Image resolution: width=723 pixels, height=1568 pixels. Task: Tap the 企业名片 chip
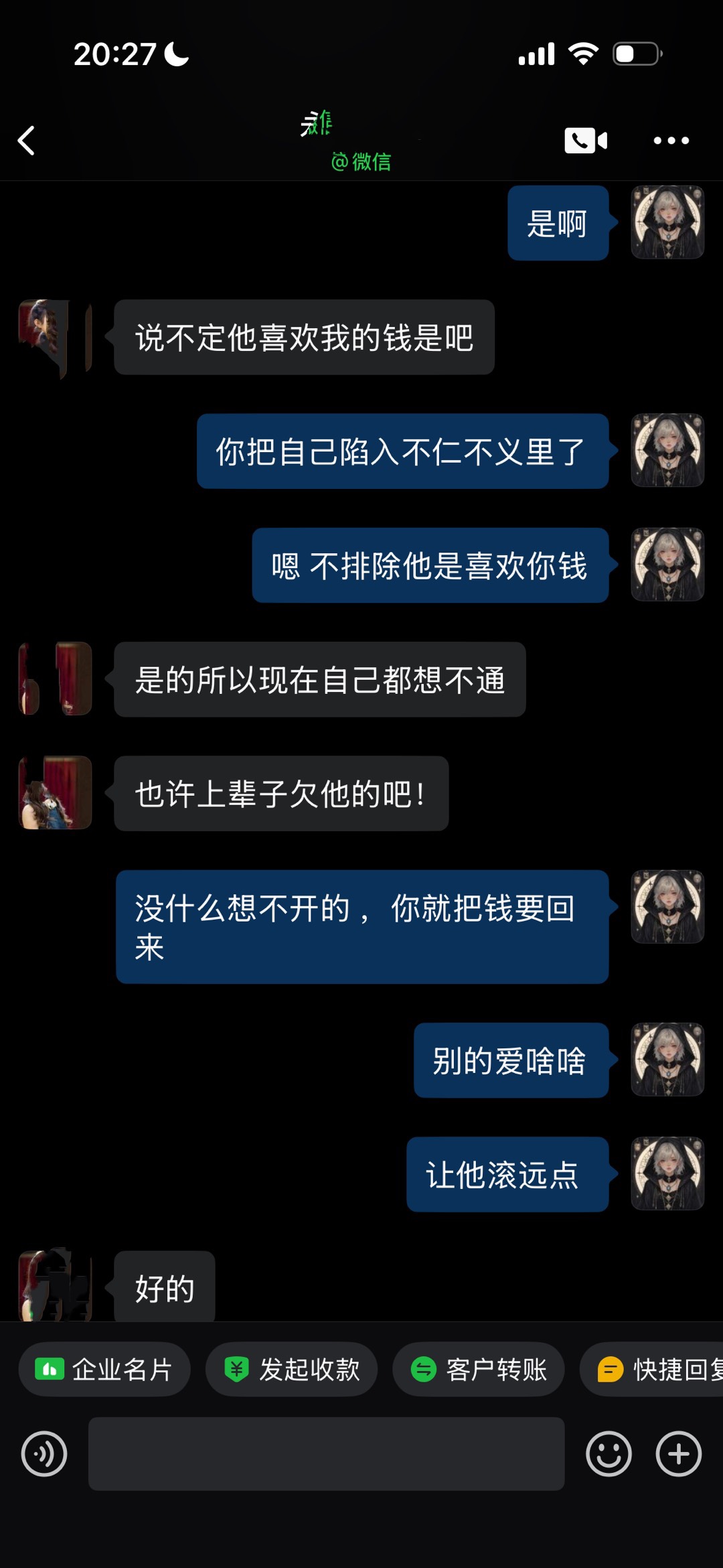coord(104,1370)
